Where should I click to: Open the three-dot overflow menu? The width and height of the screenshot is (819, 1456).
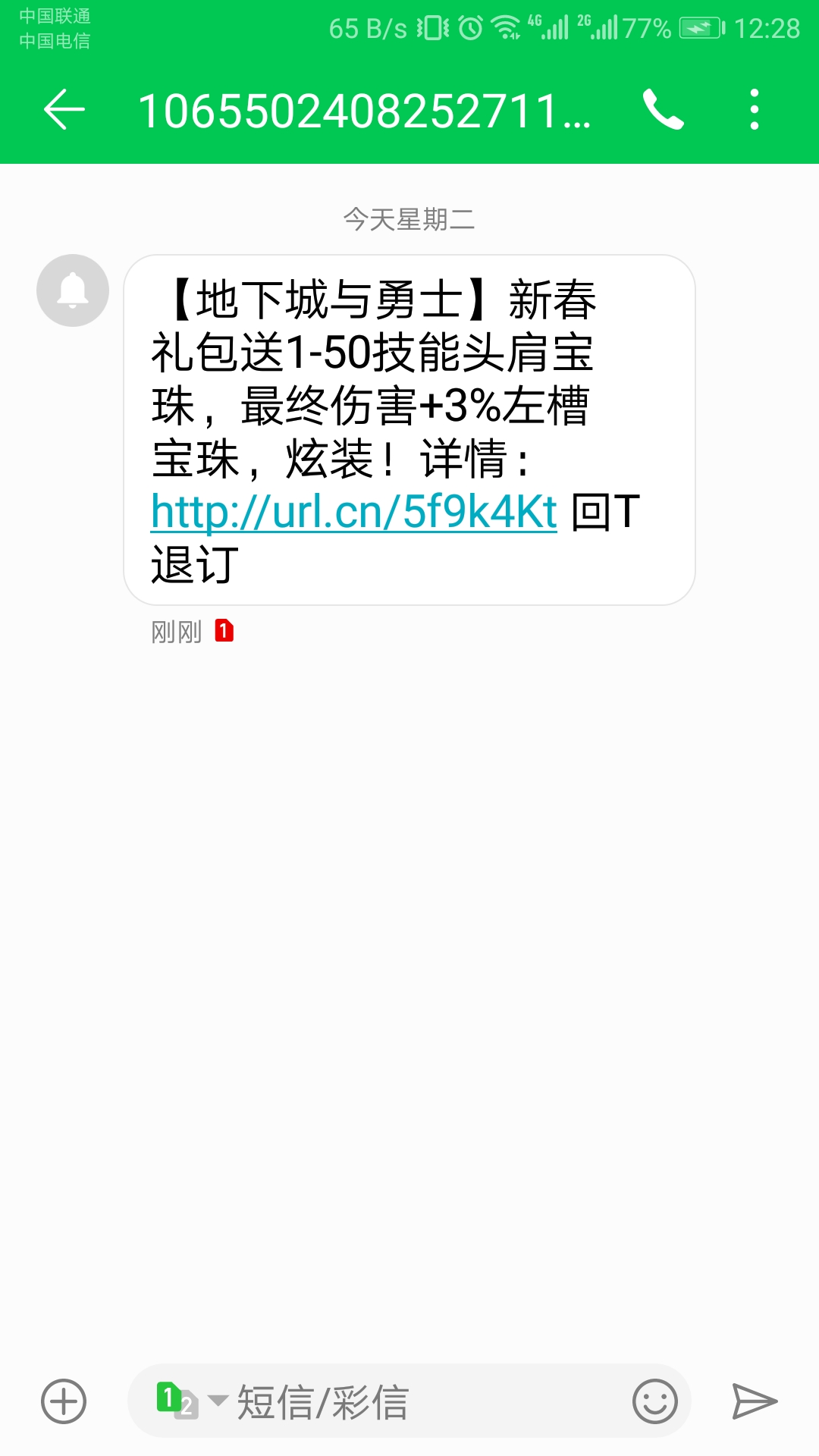[x=754, y=110]
